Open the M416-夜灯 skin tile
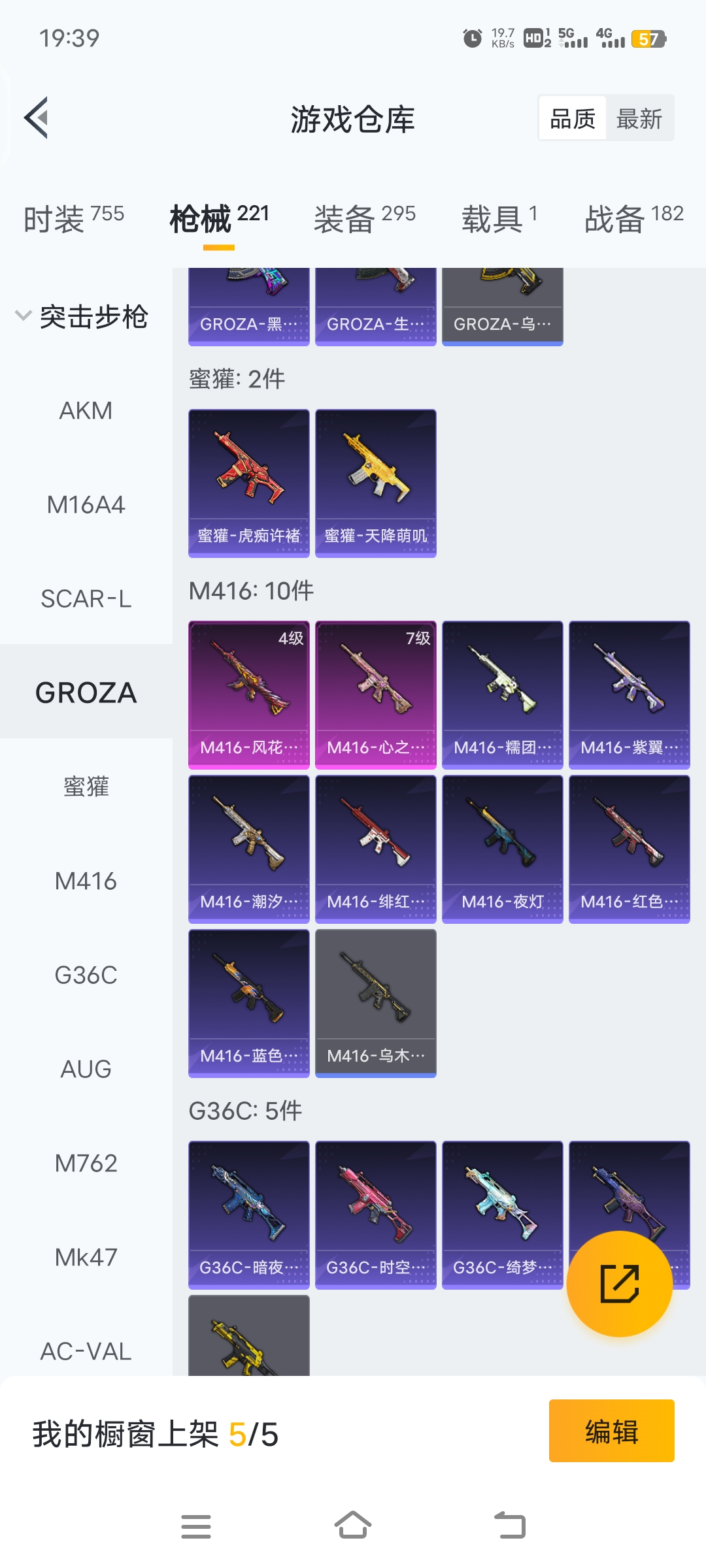706x1568 pixels. (x=503, y=849)
